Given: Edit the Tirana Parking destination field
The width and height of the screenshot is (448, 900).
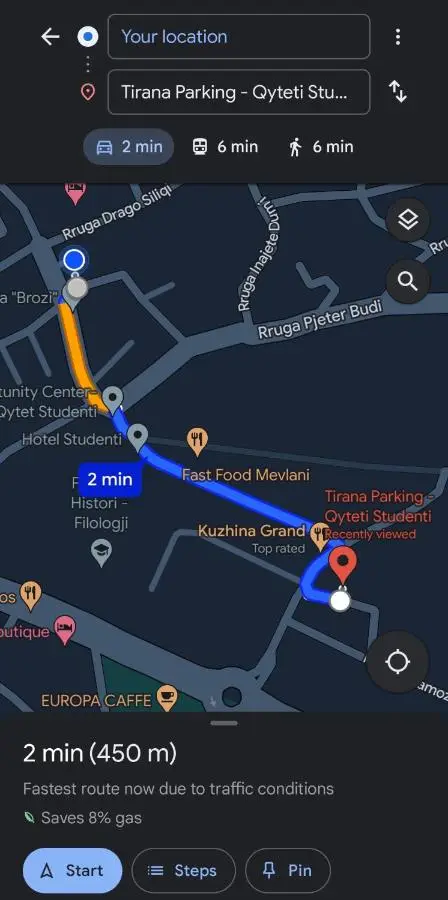Looking at the screenshot, I should (x=239, y=92).
